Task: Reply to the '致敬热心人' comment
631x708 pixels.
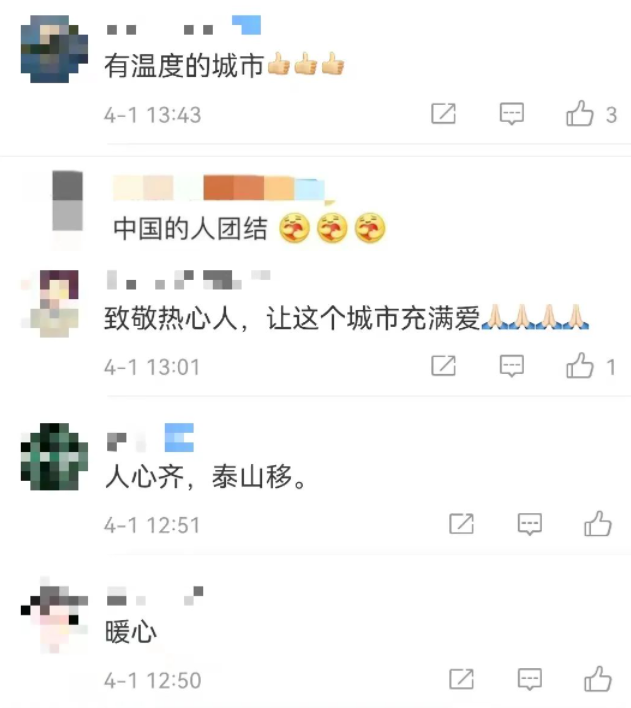Action: point(512,366)
